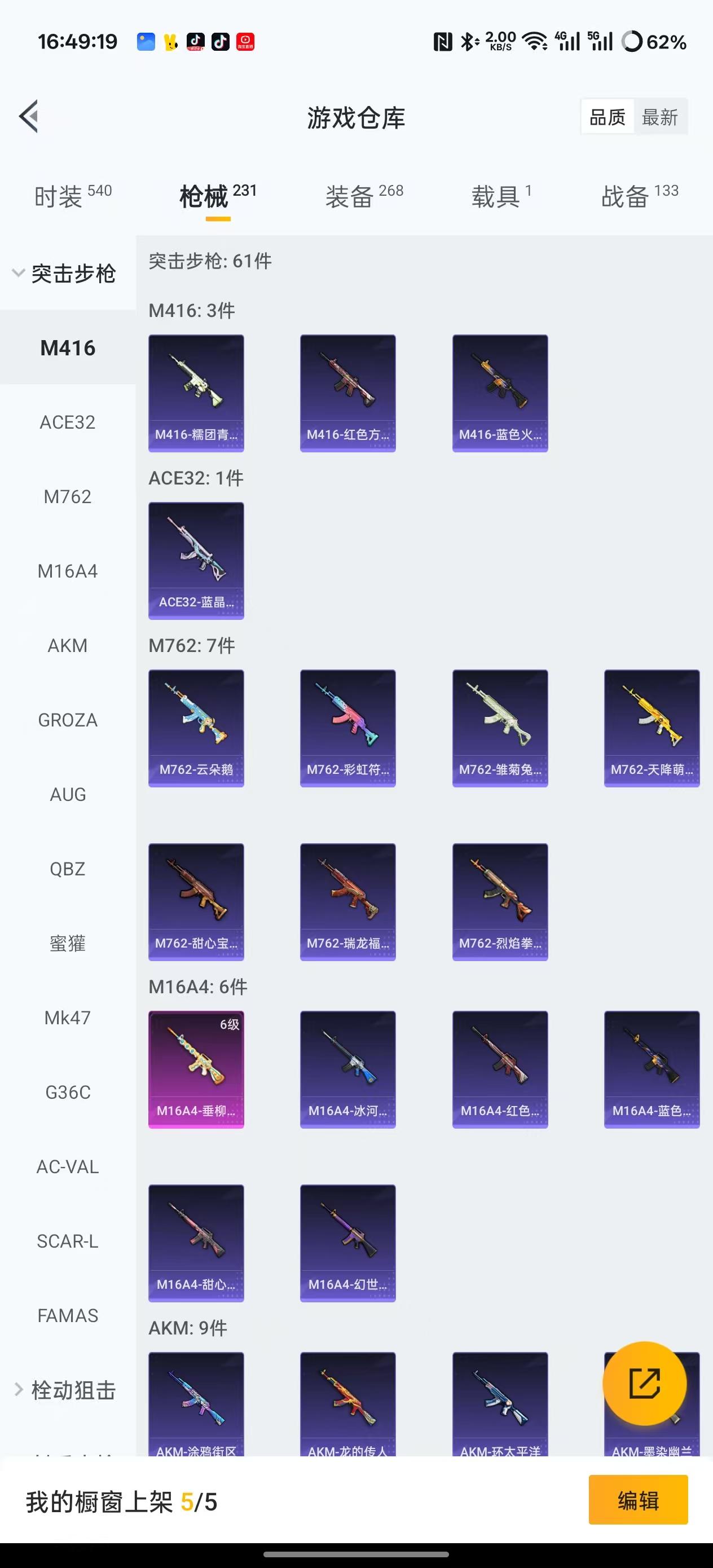The image size is (713, 1568).
Task: Go back using the top-left arrow
Action: coord(29,116)
